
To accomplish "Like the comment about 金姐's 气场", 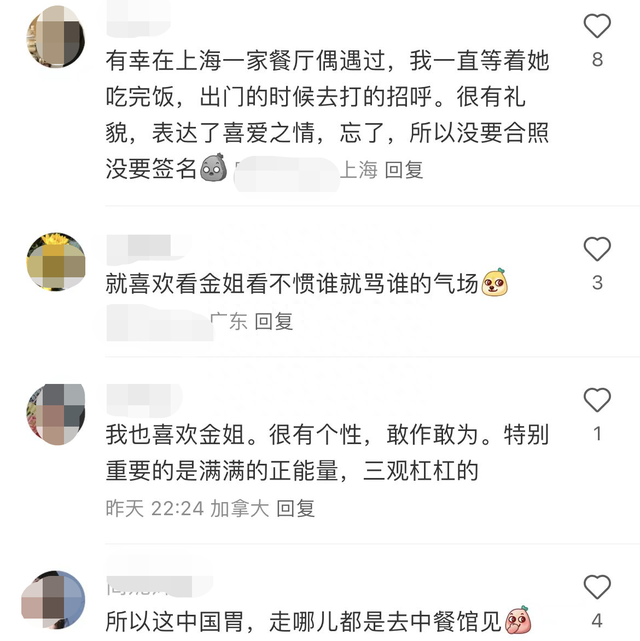I will (x=597, y=250).
